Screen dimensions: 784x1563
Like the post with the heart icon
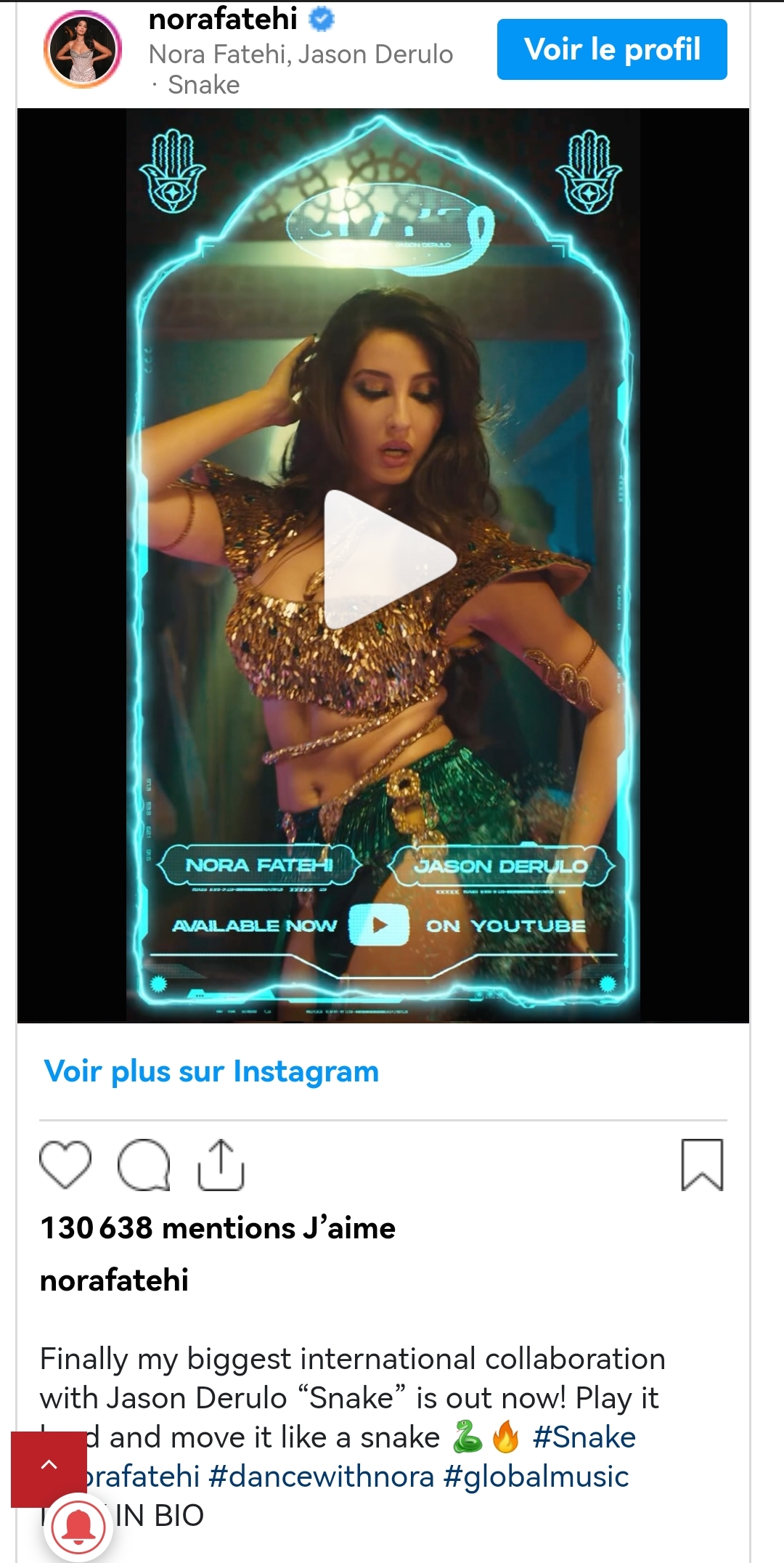(65, 1164)
